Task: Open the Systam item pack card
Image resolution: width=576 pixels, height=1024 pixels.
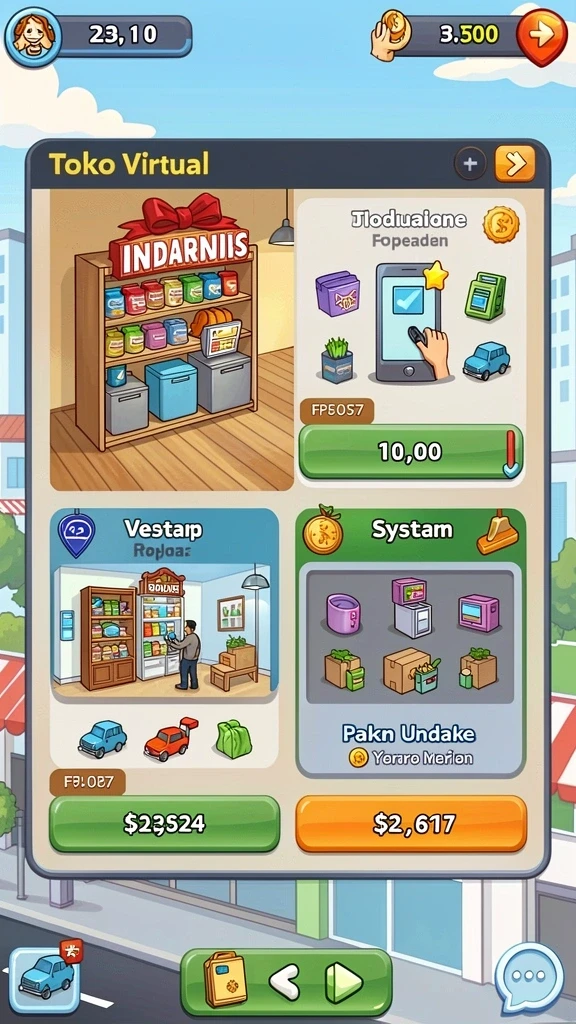Action: (x=411, y=643)
